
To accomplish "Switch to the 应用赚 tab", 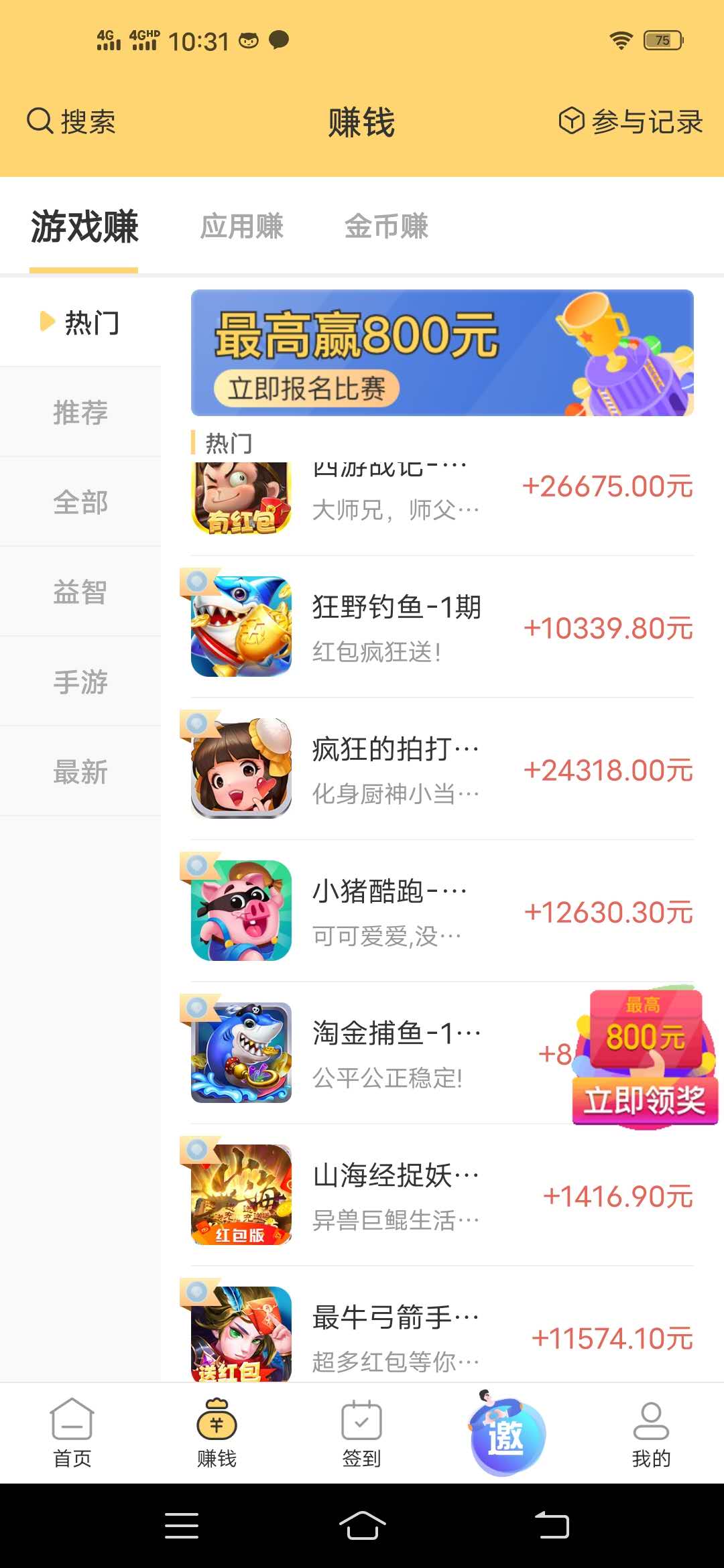I will [x=241, y=226].
